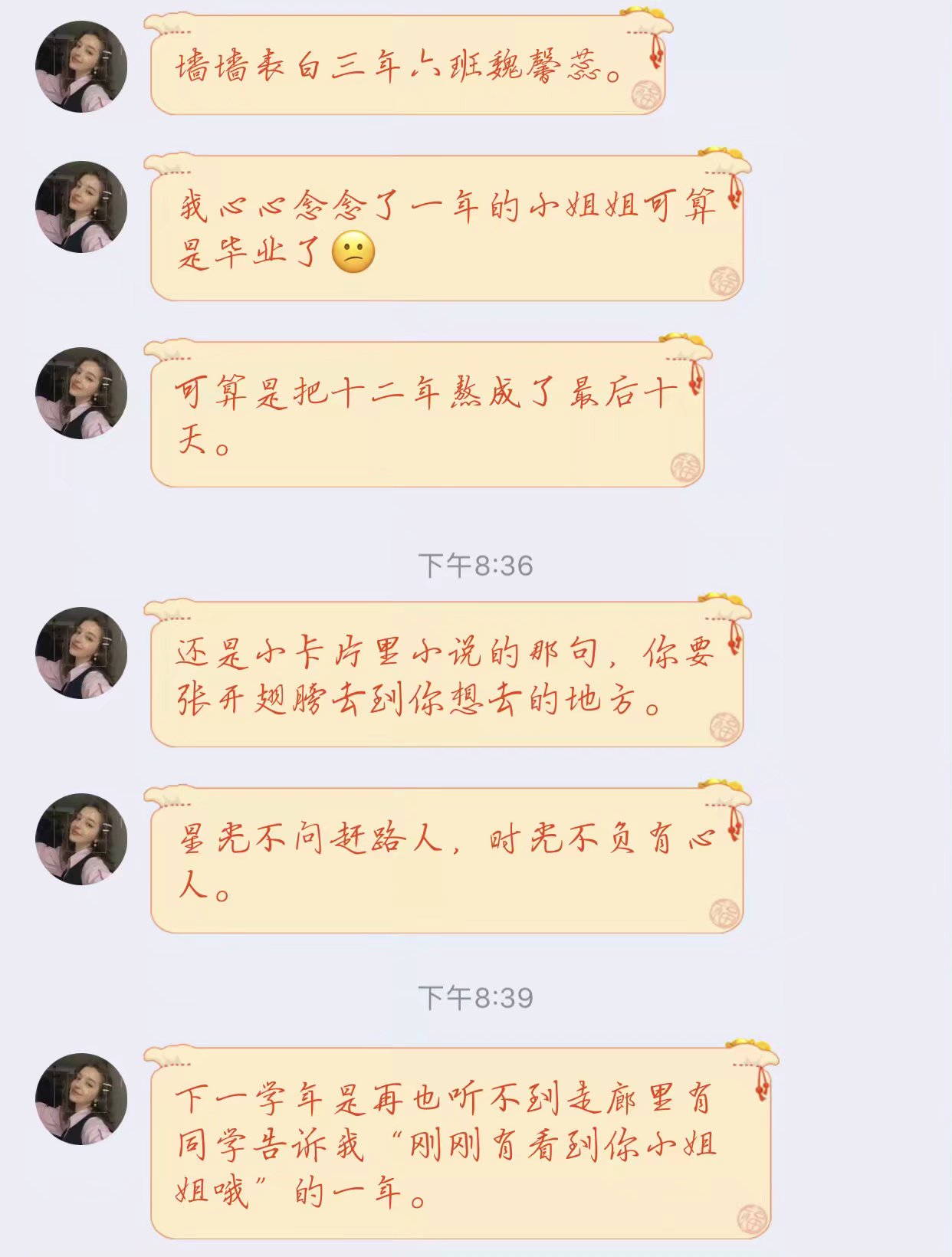The width and height of the screenshot is (952, 1257).
Task: Open avatar next to '星光不问赶路人' message
Action: [x=81, y=839]
